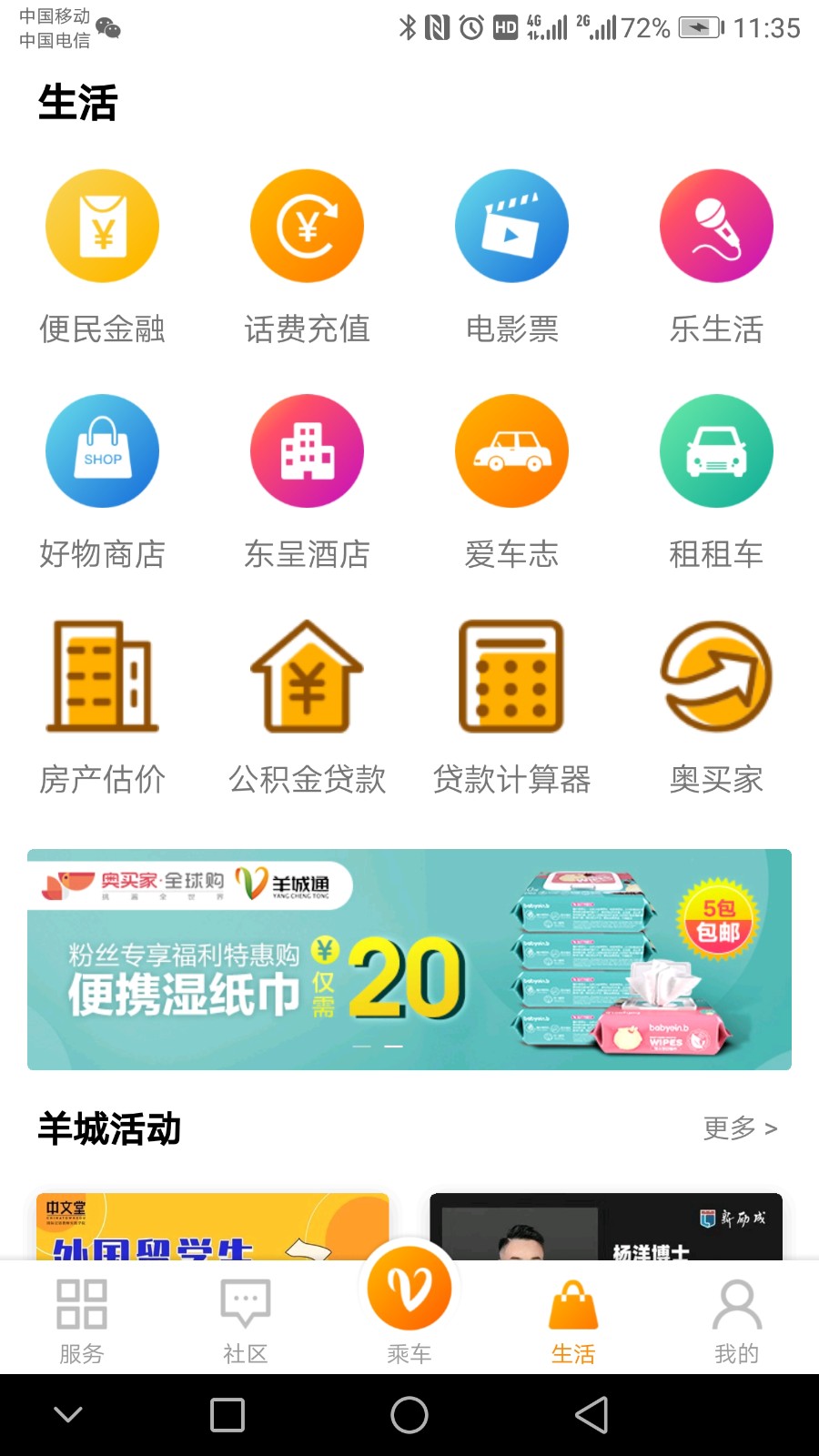
Task: Open the 社区 community tab
Action: (245, 1318)
